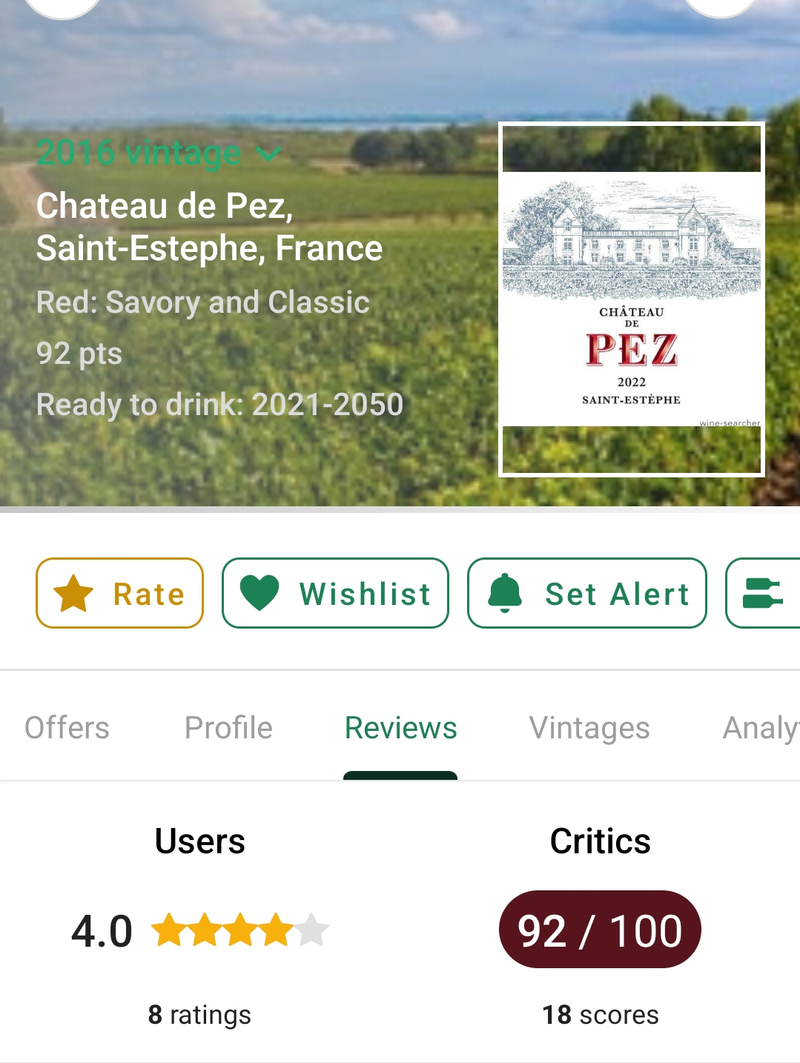Open the Profile tab
800x1063 pixels.
[x=228, y=727]
